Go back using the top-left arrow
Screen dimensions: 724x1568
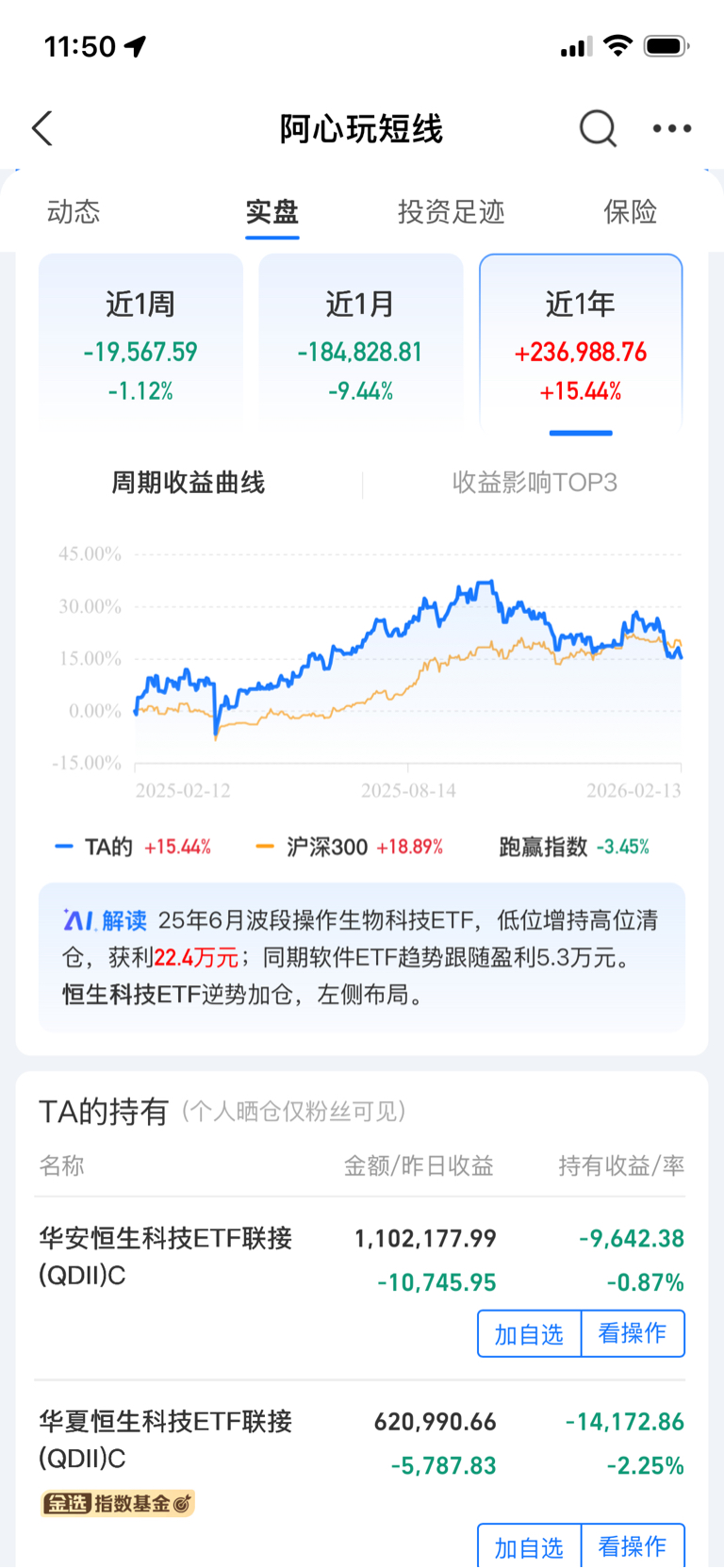(x=42, y=129)
